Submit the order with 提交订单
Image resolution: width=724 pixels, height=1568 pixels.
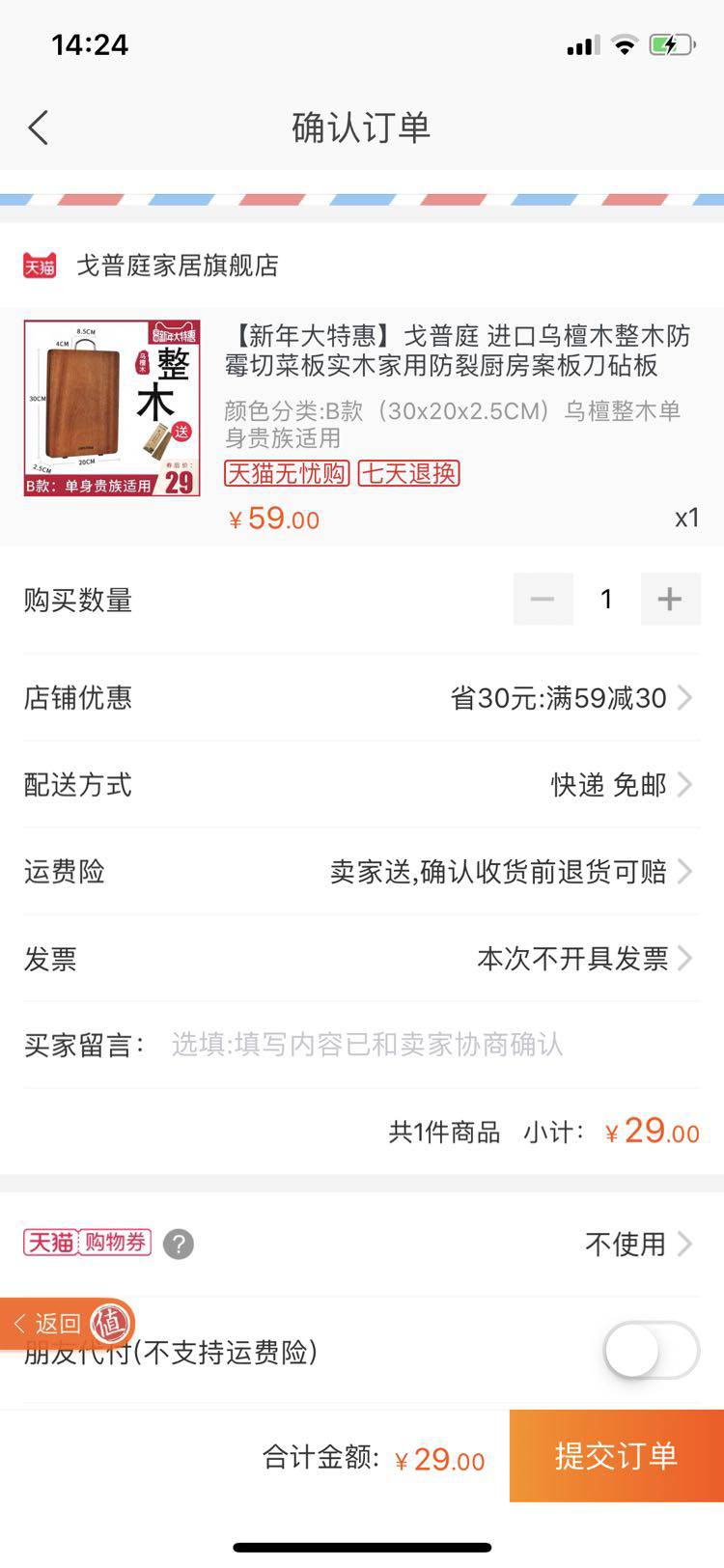click(616, 1456)
